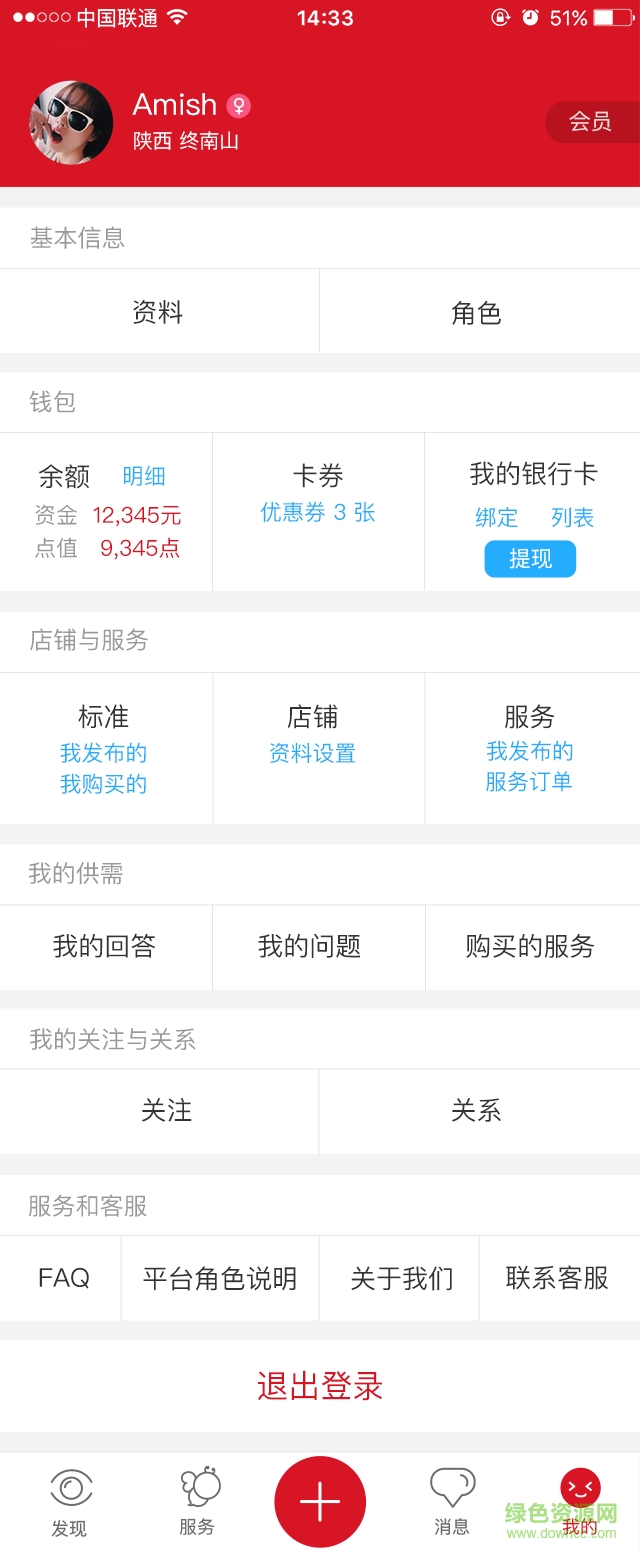Open the FAQ page
Screen dimensions: 640x1552
tap(63, 1278)
